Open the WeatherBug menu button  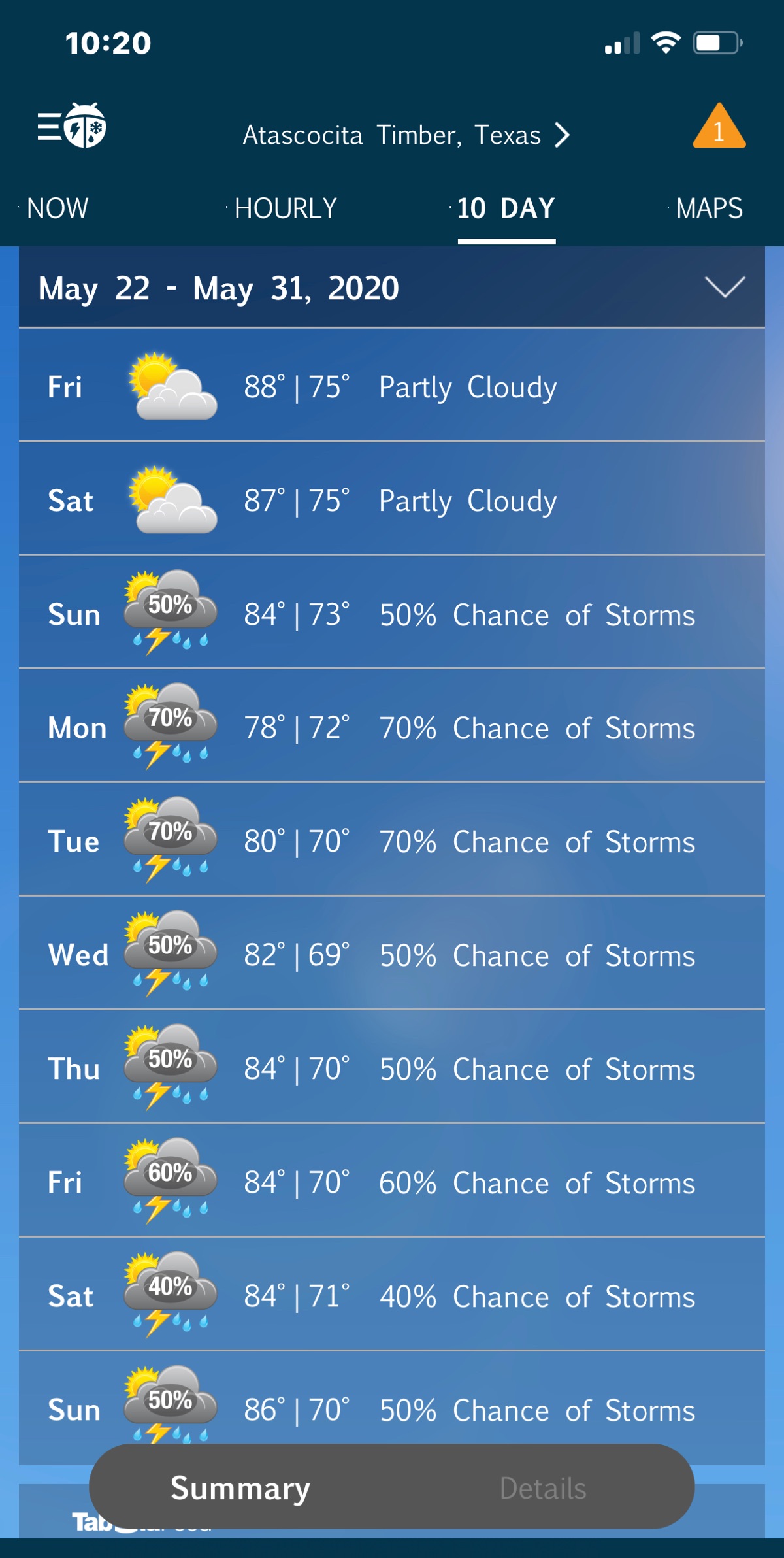72,126
